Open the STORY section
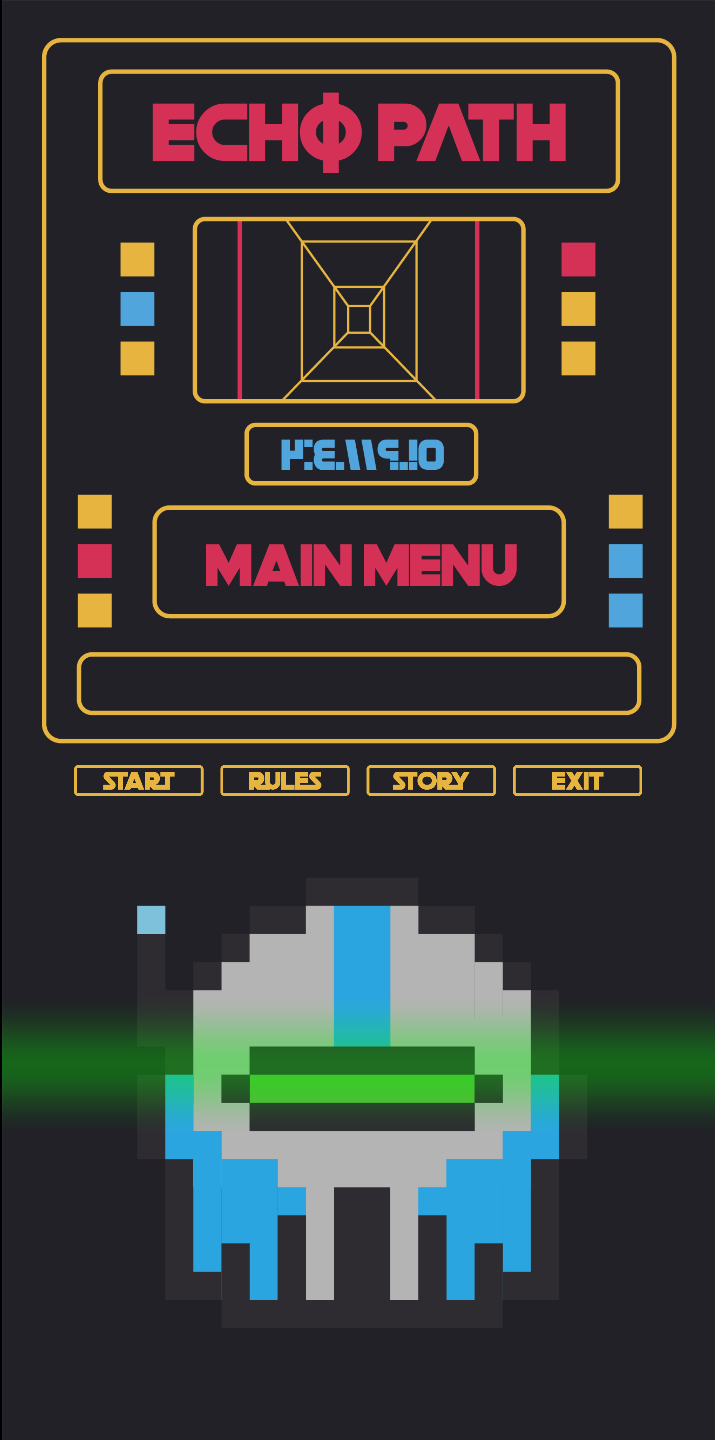The image size is (715, 1440). (431, 781)
